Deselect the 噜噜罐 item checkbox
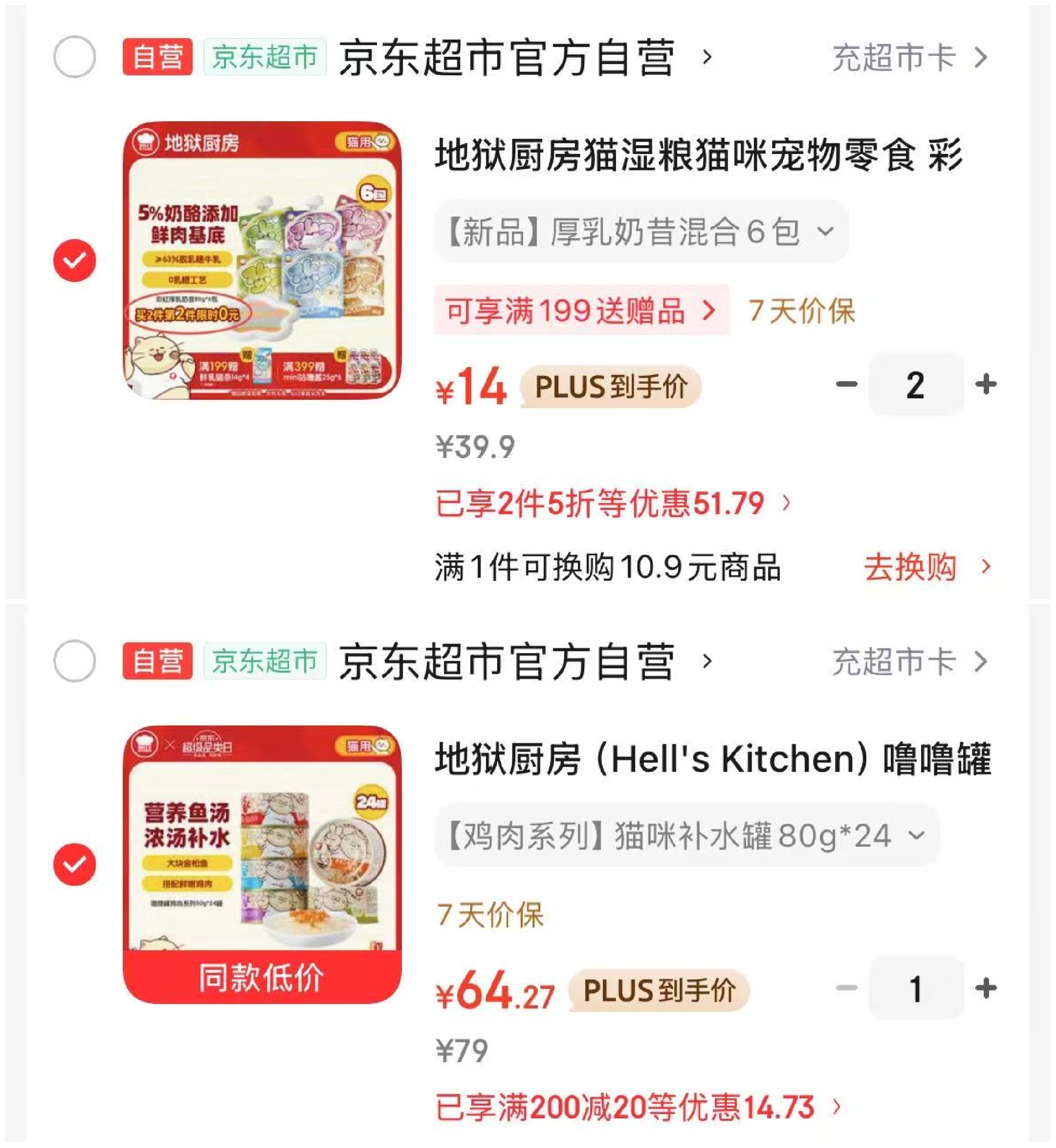The width and height of the screenshot is (1056, 1148). pos(74,864)
